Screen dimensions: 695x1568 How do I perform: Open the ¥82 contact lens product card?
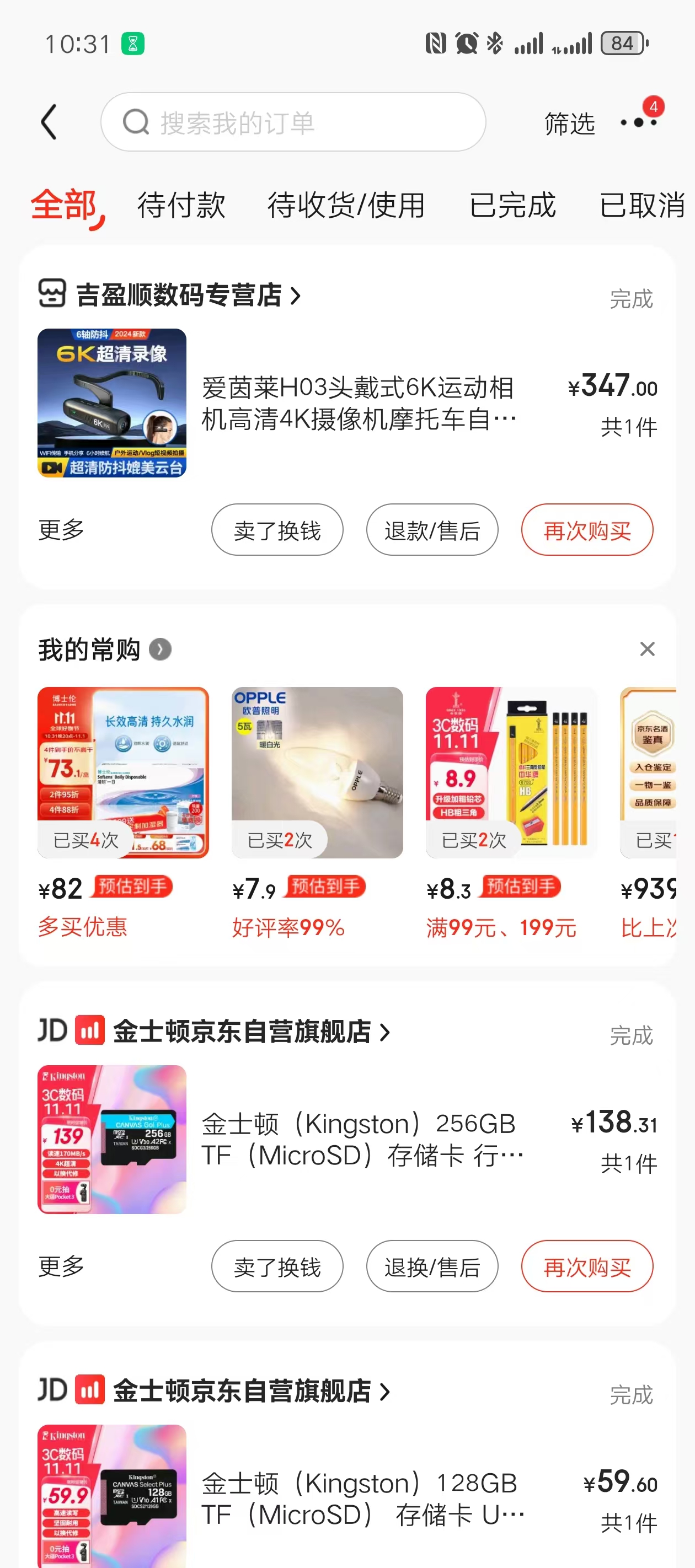click(123, 773)
